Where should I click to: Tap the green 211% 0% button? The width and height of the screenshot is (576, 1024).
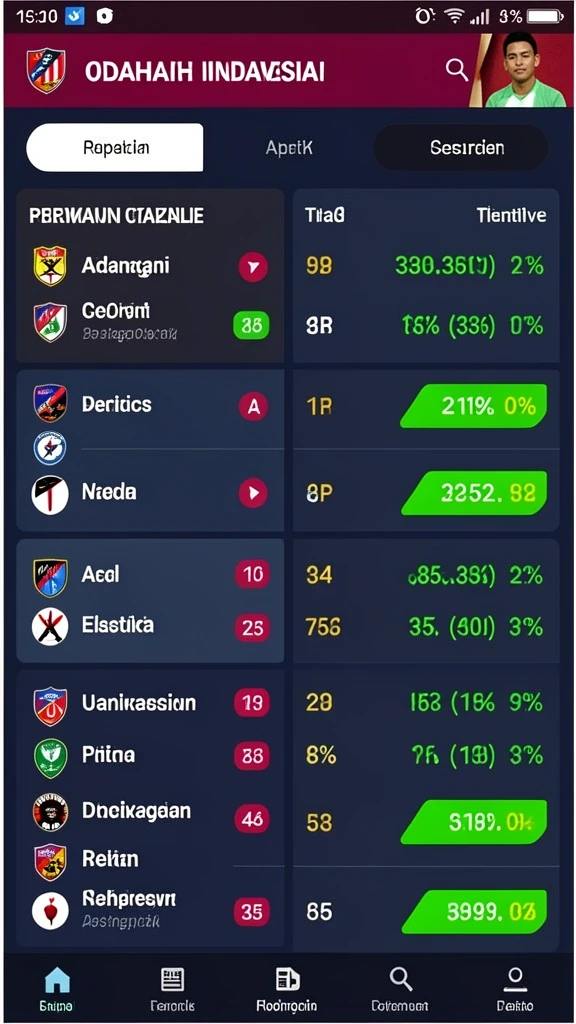[474, 406]
